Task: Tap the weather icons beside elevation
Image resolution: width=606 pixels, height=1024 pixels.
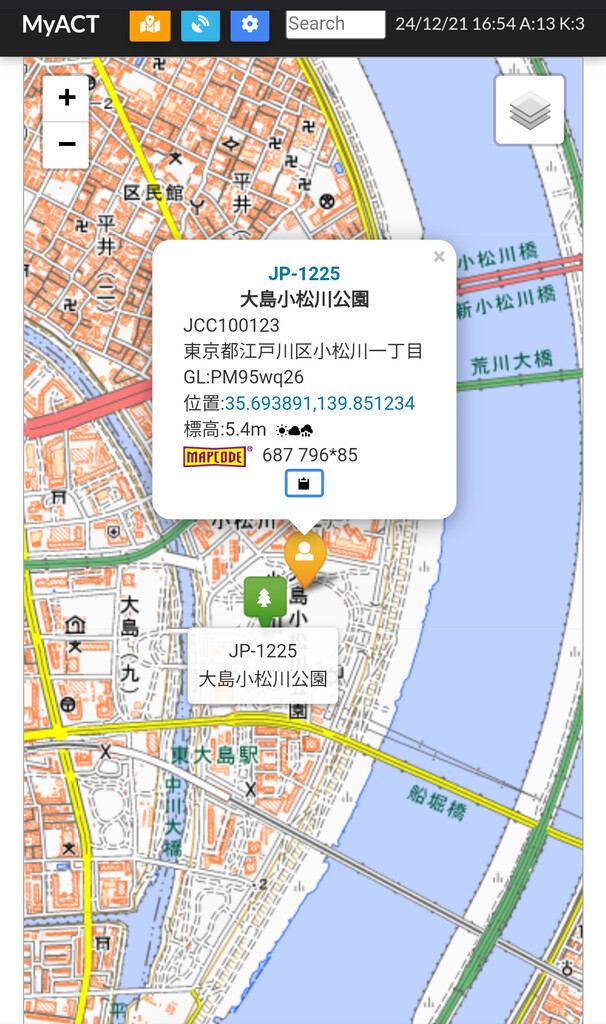Action: (x=294, y=430)
